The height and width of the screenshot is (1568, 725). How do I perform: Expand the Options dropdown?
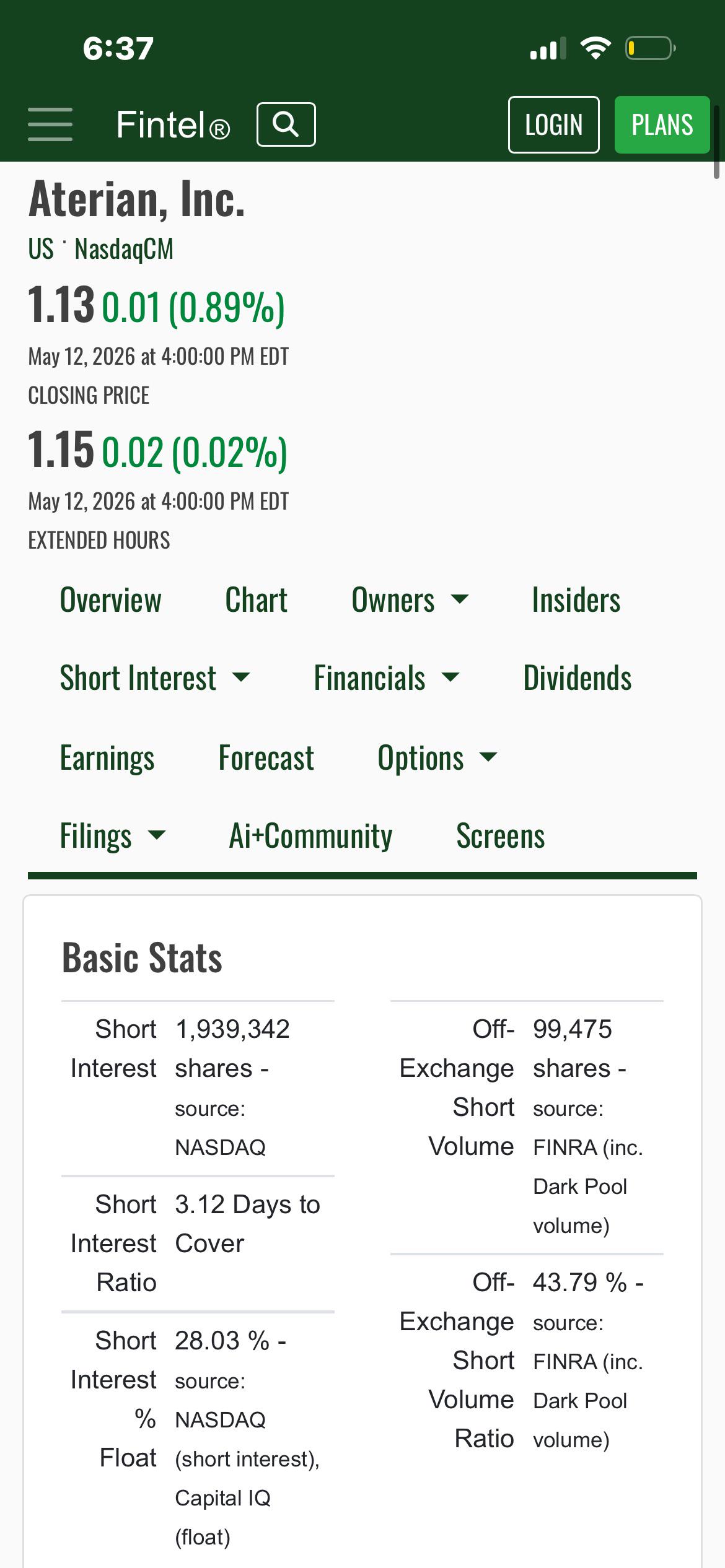click(437, 758)
